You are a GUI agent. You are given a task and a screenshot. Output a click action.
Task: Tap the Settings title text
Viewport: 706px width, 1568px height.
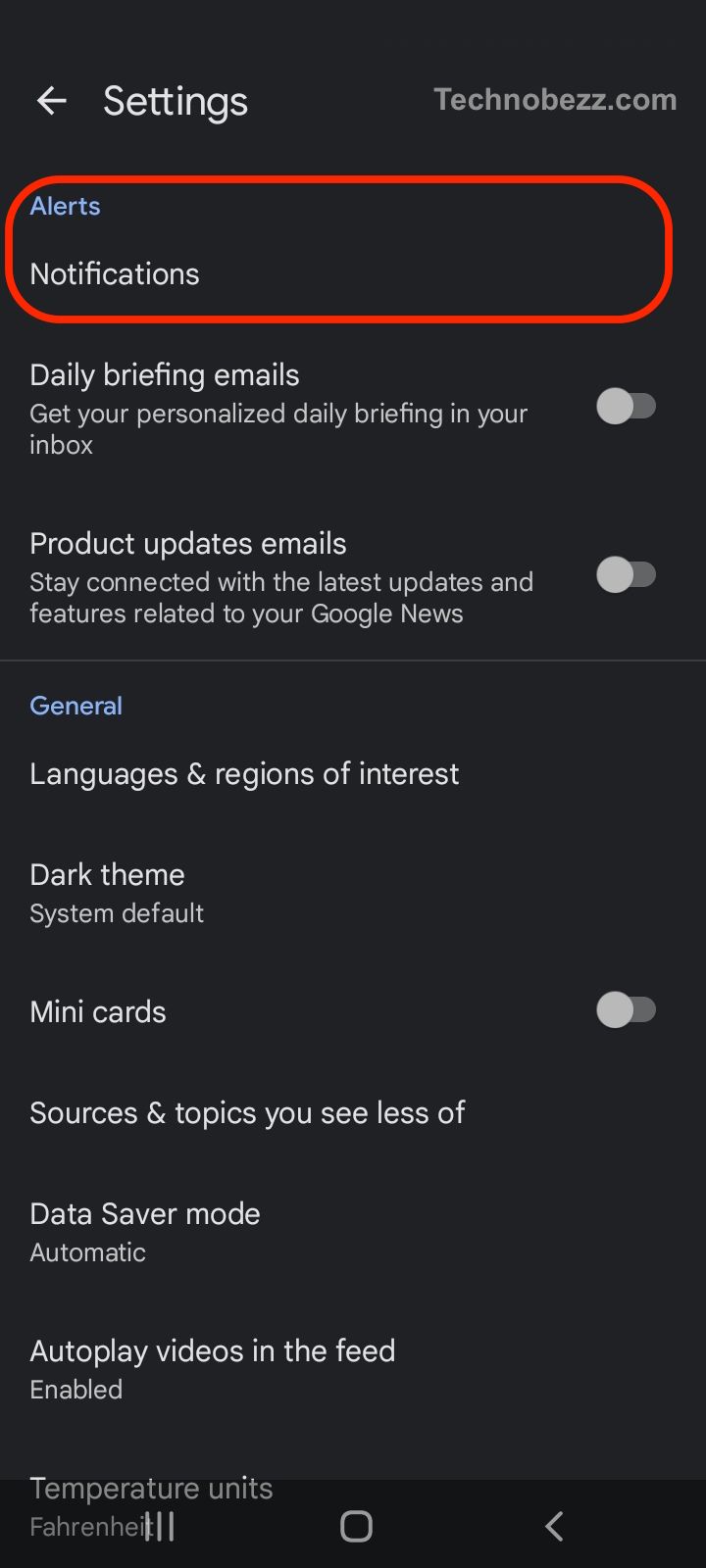pos(176,101)
